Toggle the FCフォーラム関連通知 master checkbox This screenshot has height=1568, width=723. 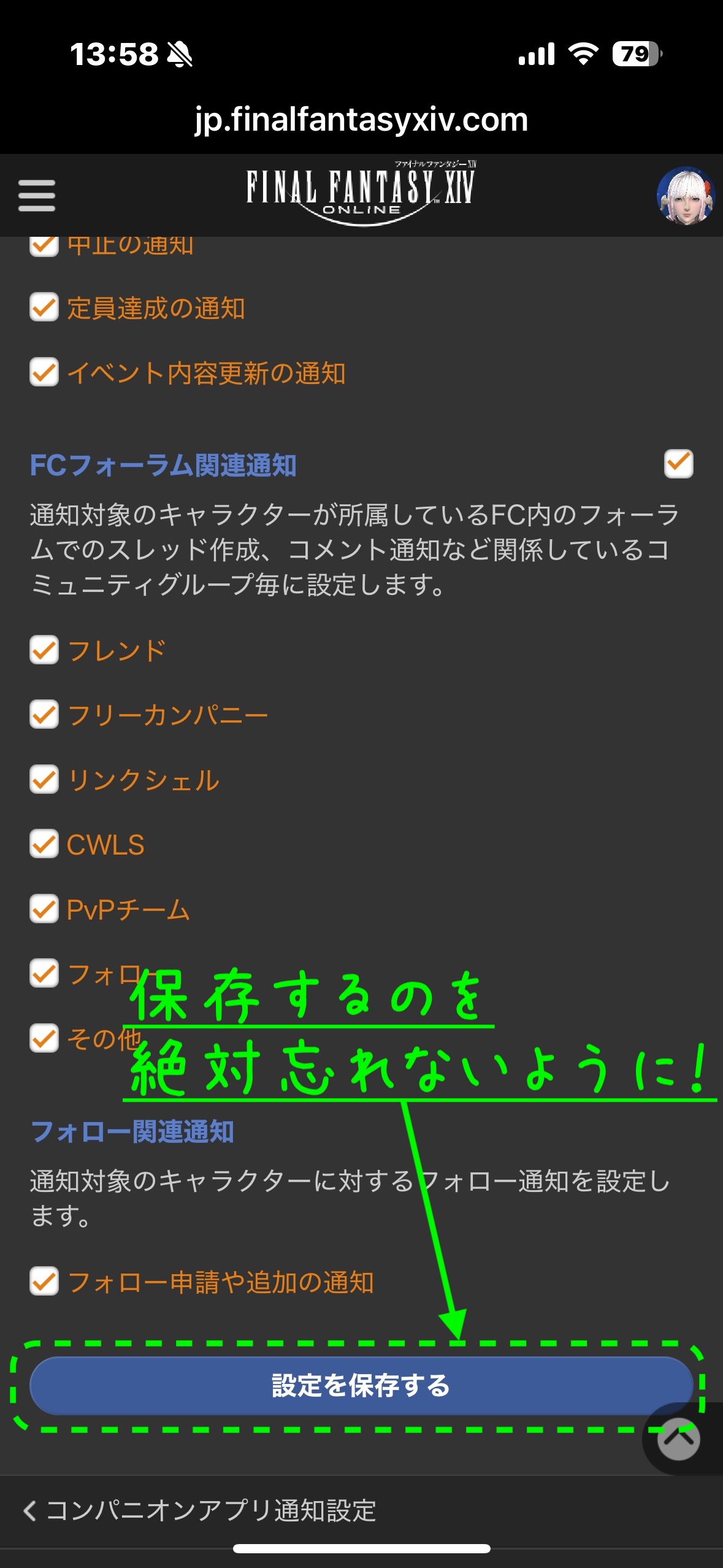pos(678,464)
